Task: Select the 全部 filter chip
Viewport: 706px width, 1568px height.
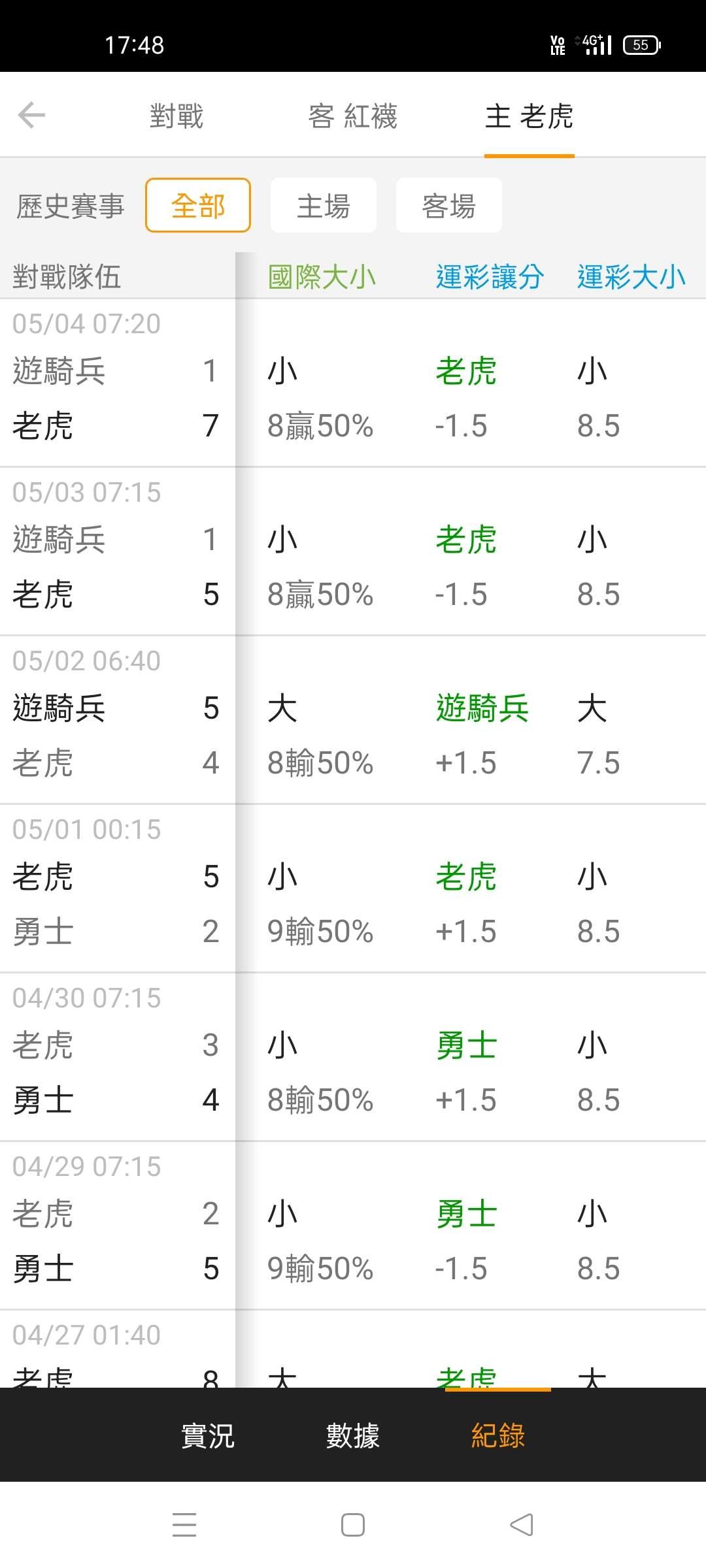Action: coord(198,205)
